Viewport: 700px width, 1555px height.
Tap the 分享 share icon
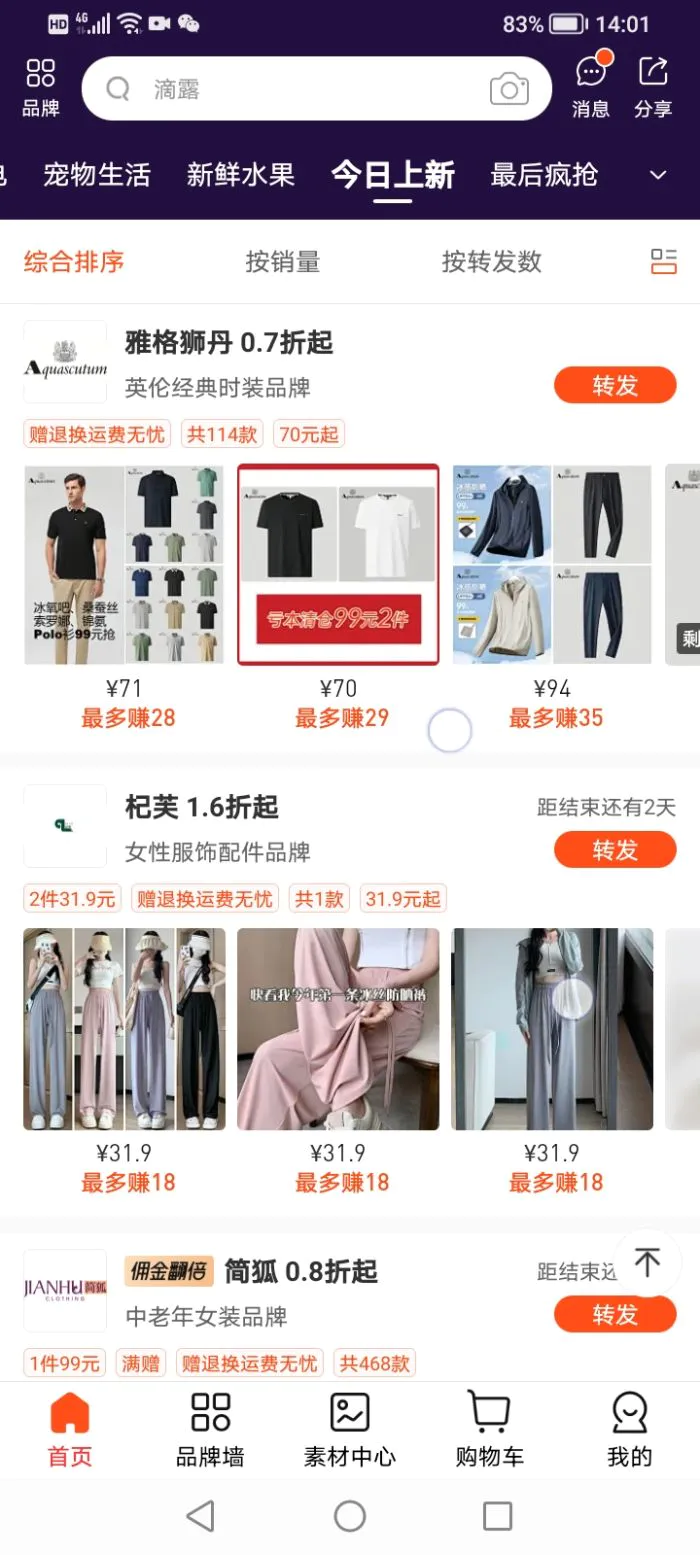(653, 88)
